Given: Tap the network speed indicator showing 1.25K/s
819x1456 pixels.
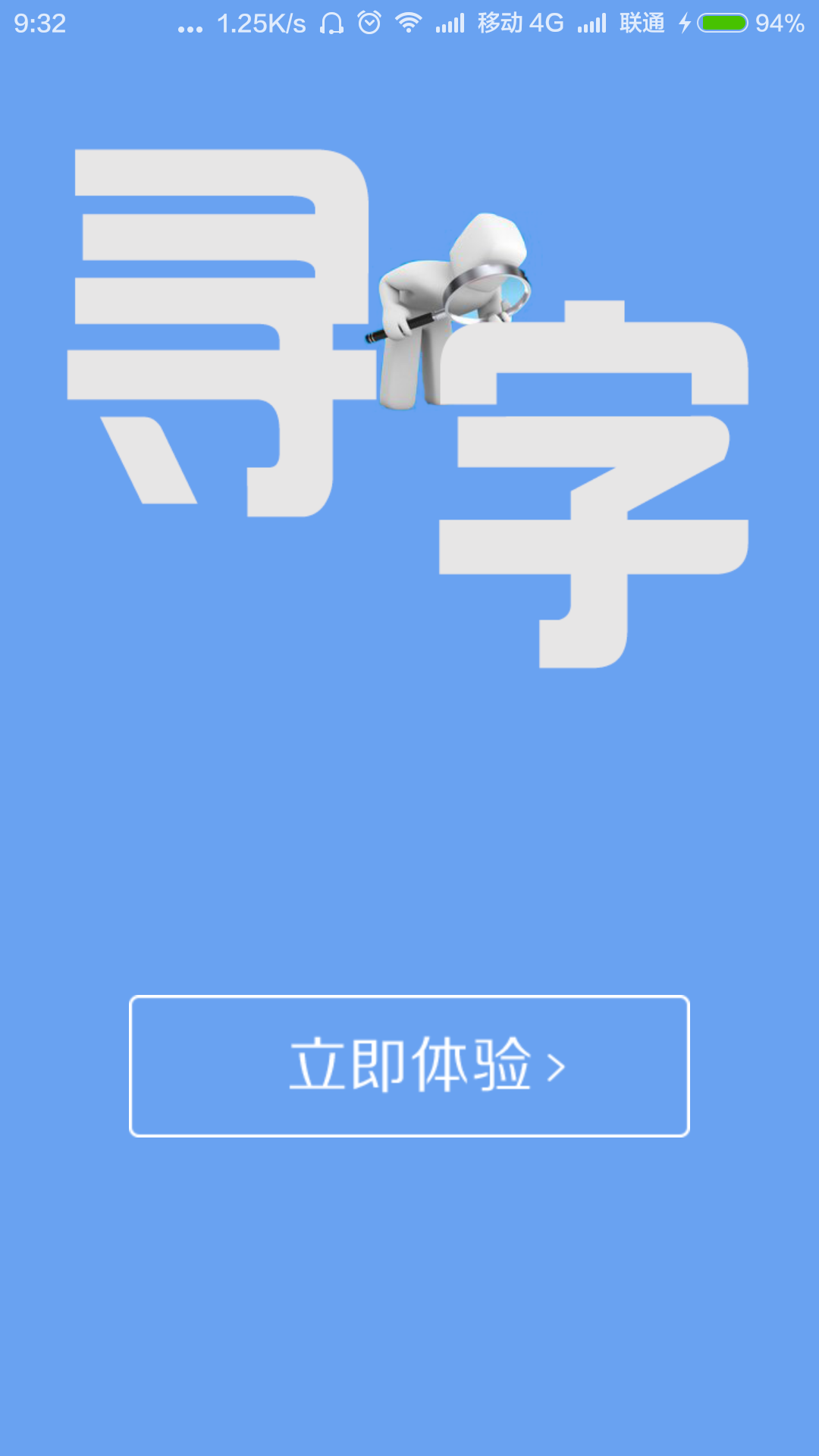Looking at the screenshot, I should pyautogui.click(x=262, y=23).
